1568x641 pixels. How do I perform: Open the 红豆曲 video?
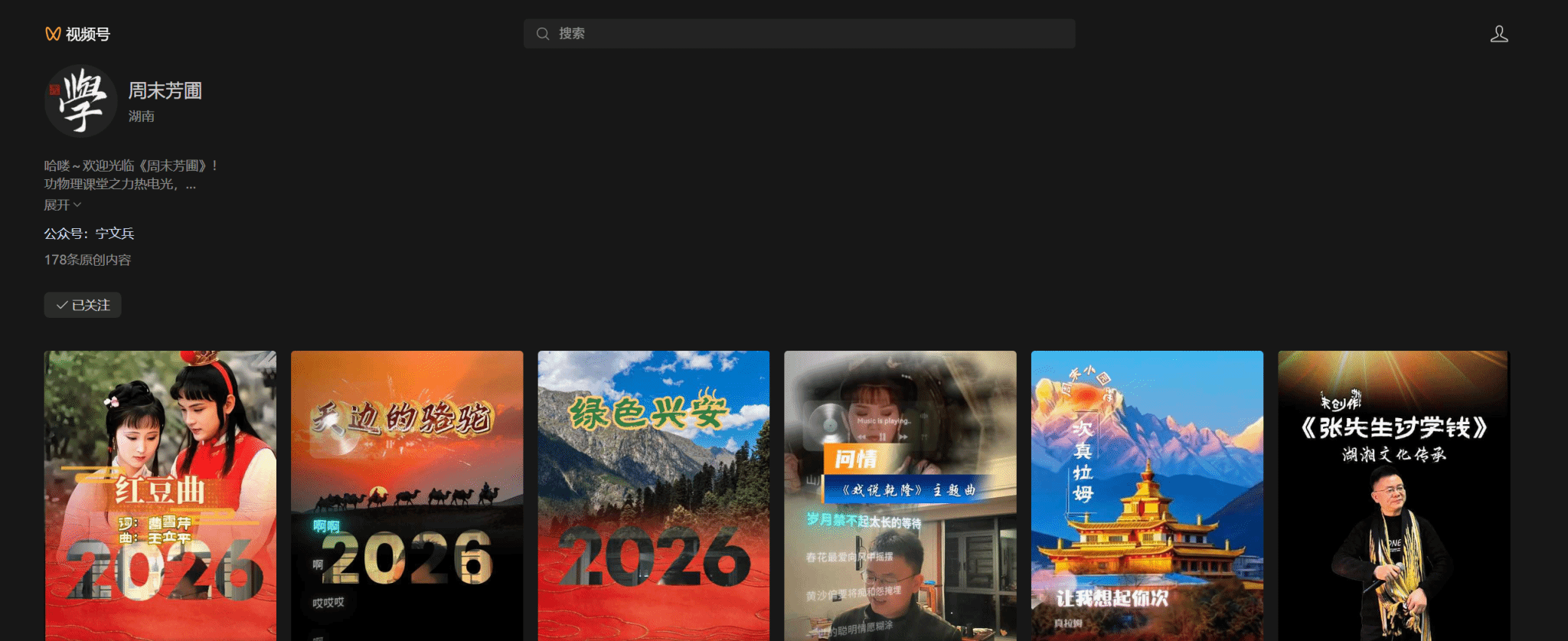[160, 495]
